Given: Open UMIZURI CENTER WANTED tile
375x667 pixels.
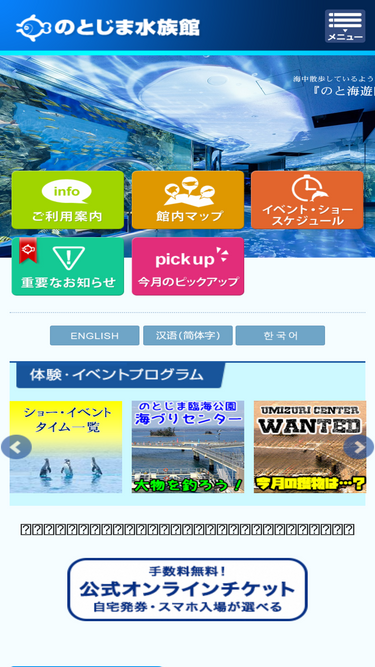Looking at the screenshot, I should pyautogui.click(x=310, y=447).
